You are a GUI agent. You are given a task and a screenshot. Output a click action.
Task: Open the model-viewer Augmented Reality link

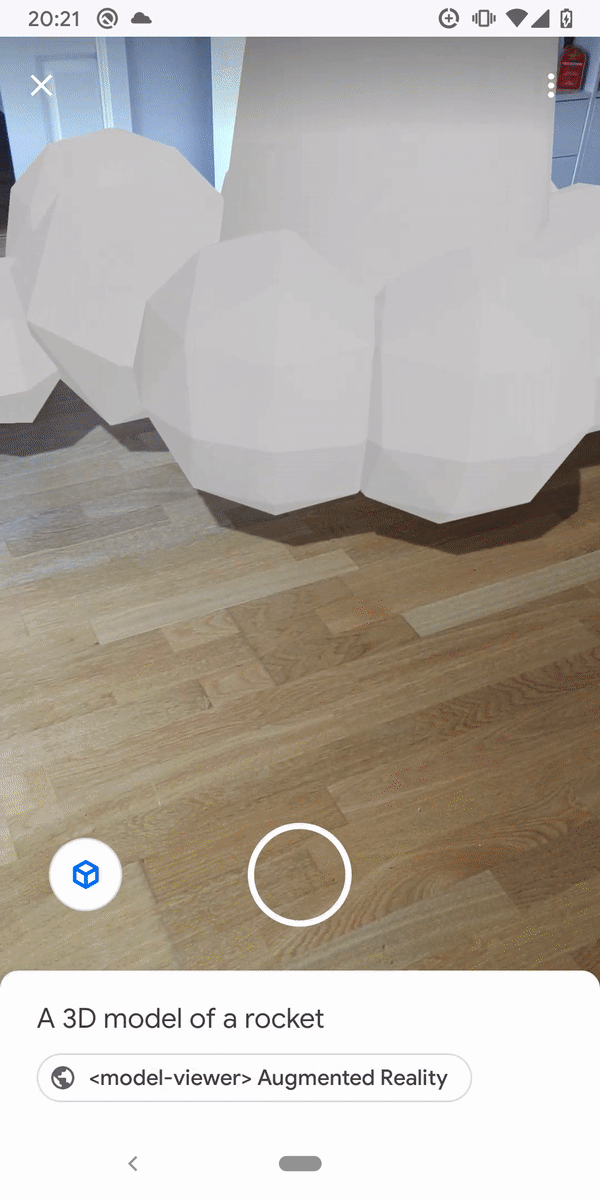point(254,1078)
